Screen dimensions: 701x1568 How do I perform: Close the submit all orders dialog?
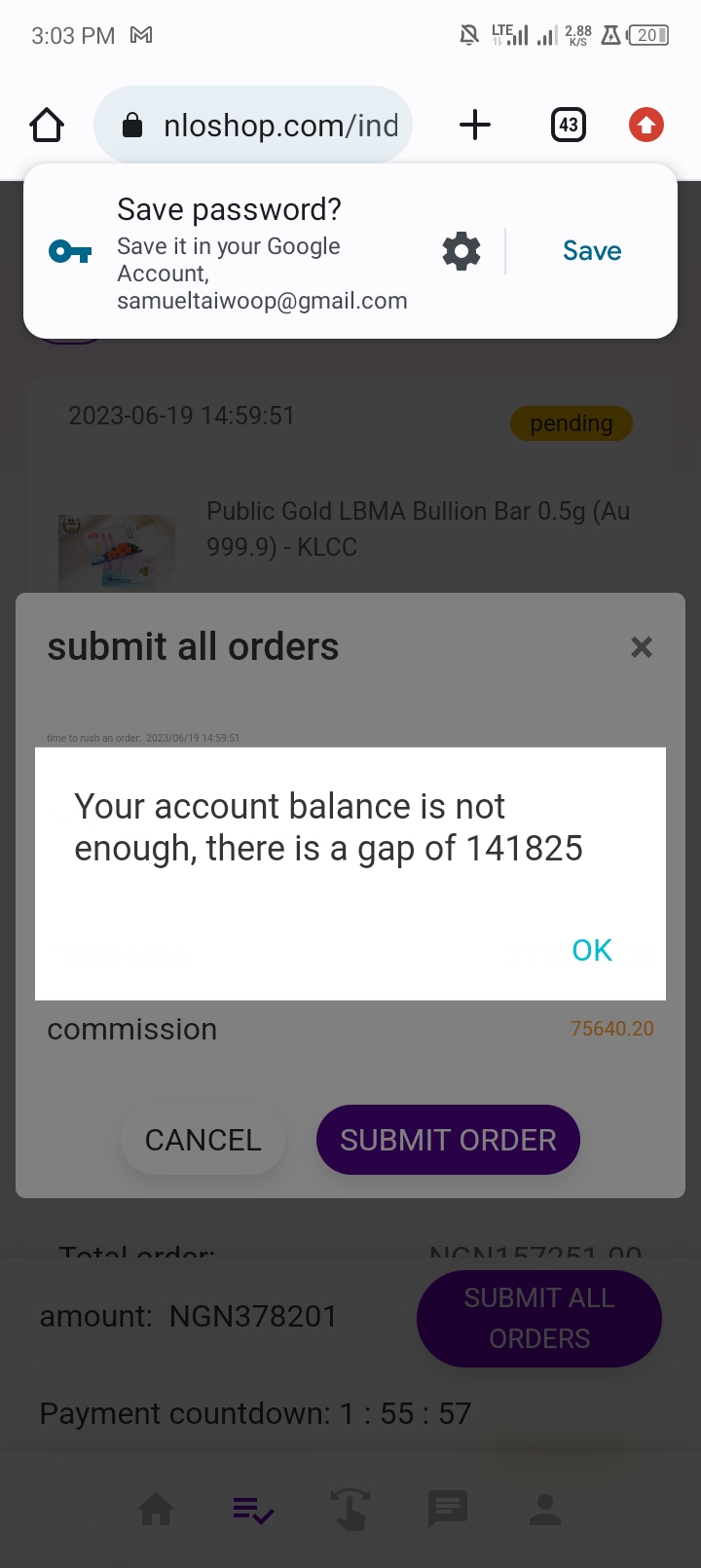click(x=642, y=647)
